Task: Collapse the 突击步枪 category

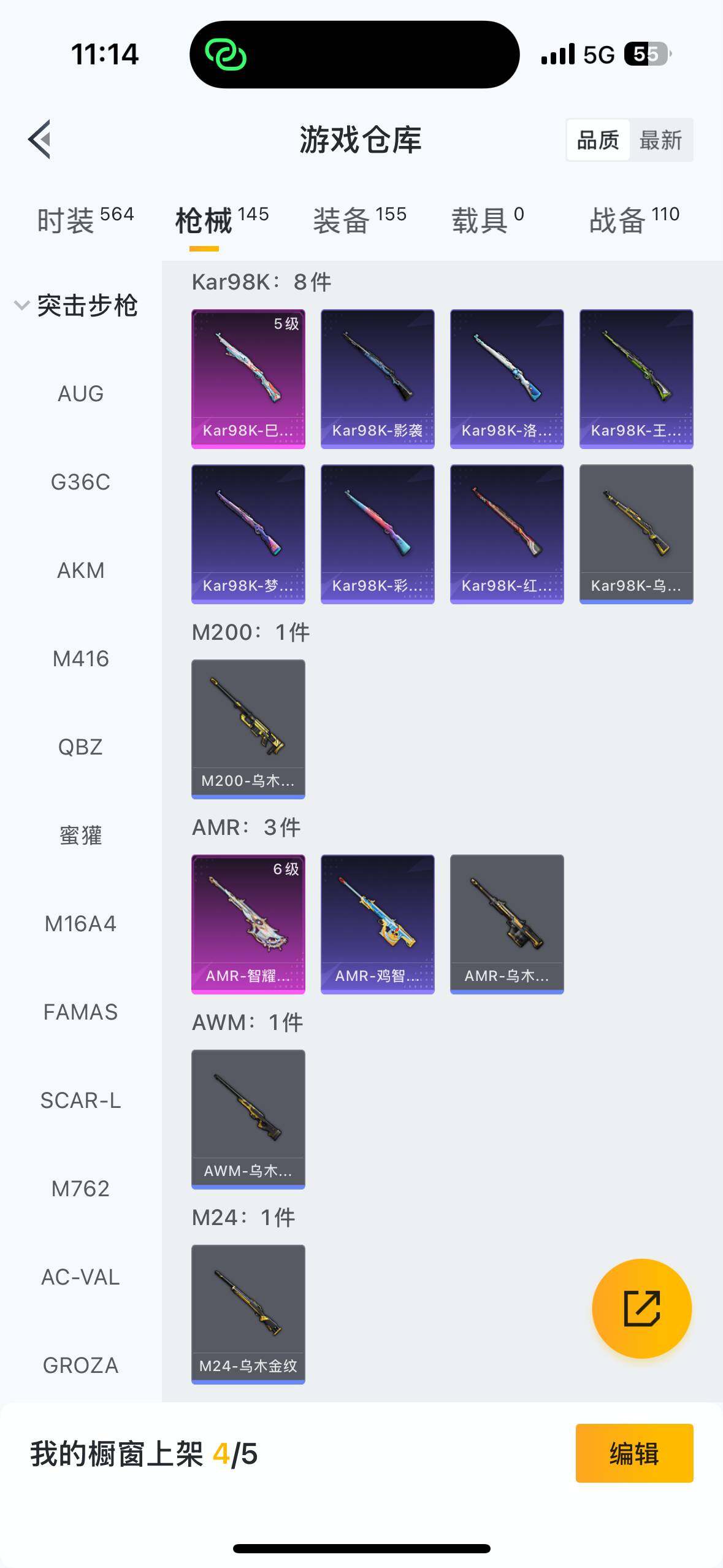Action: click(77, 306)
